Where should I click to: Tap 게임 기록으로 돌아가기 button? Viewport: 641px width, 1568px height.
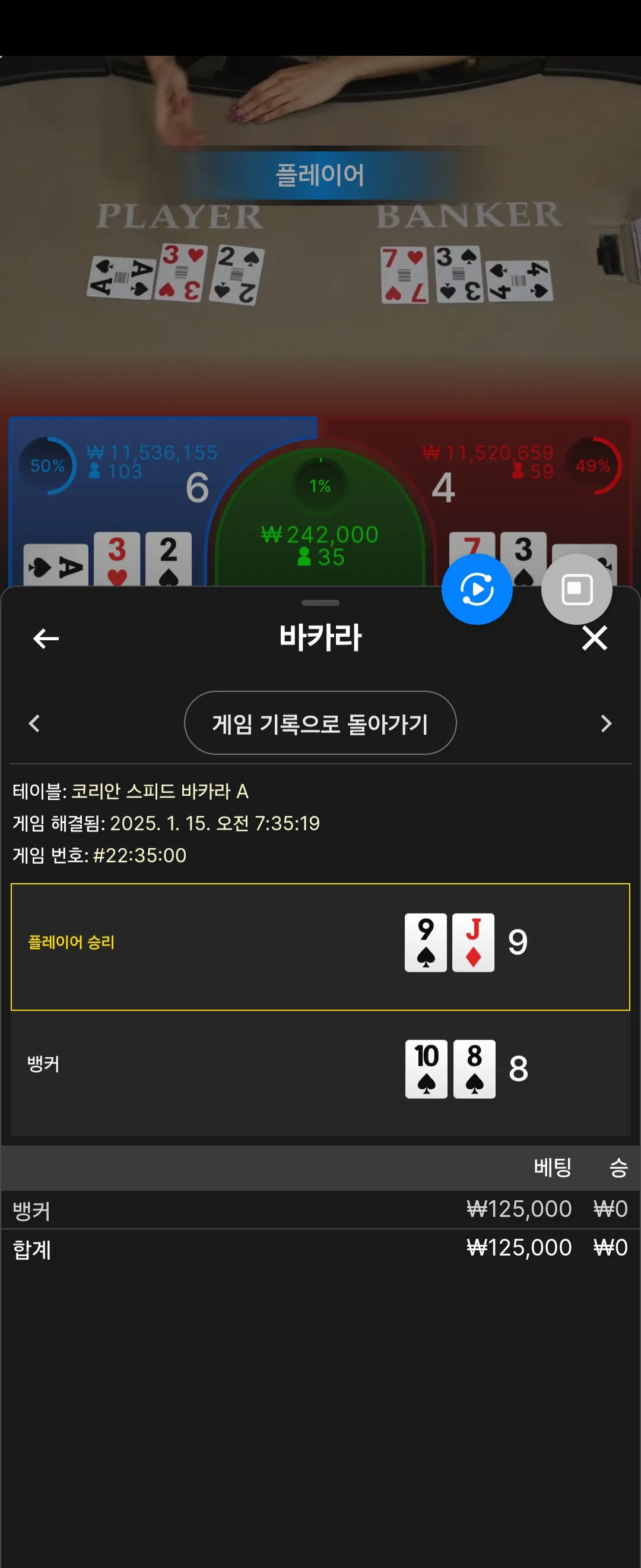(x=320, y=723)
